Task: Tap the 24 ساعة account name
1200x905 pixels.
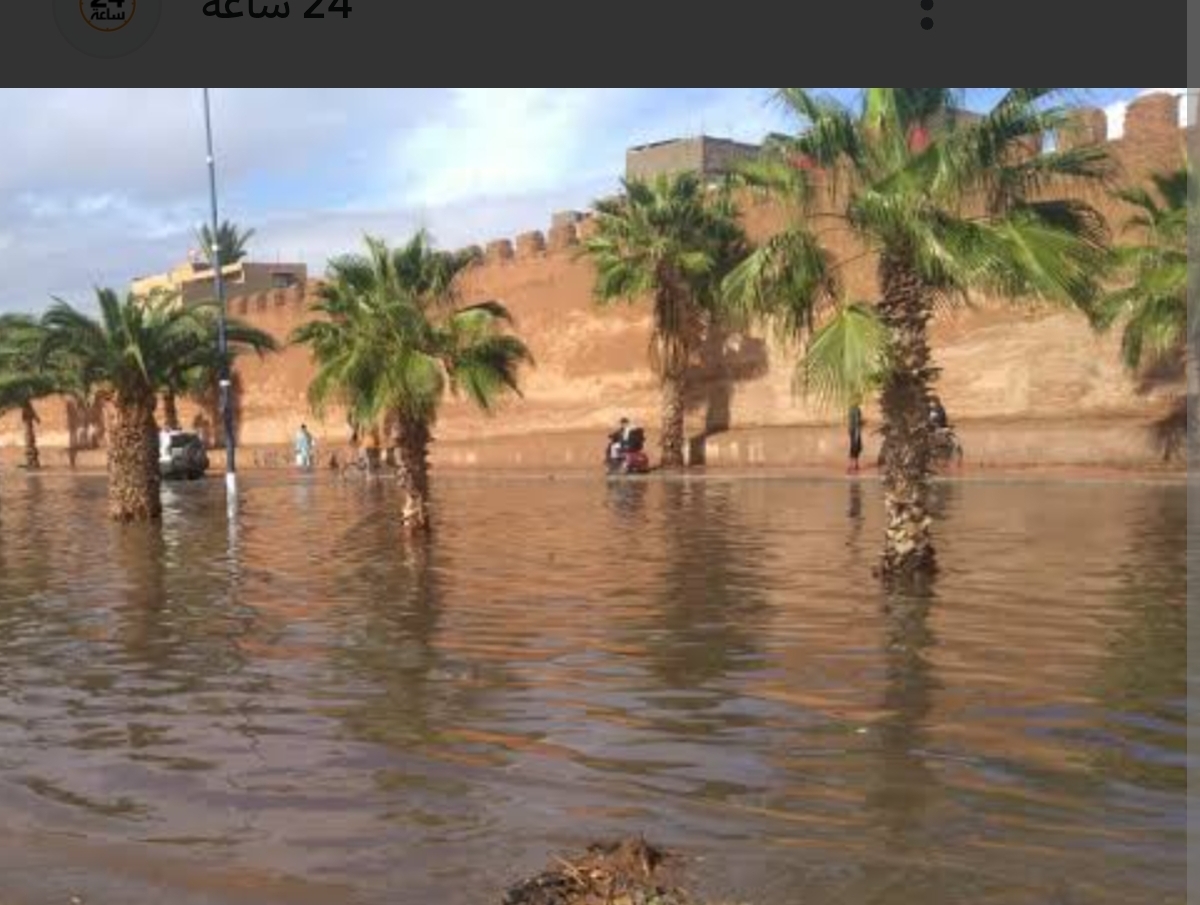Action: click(277, 10)
